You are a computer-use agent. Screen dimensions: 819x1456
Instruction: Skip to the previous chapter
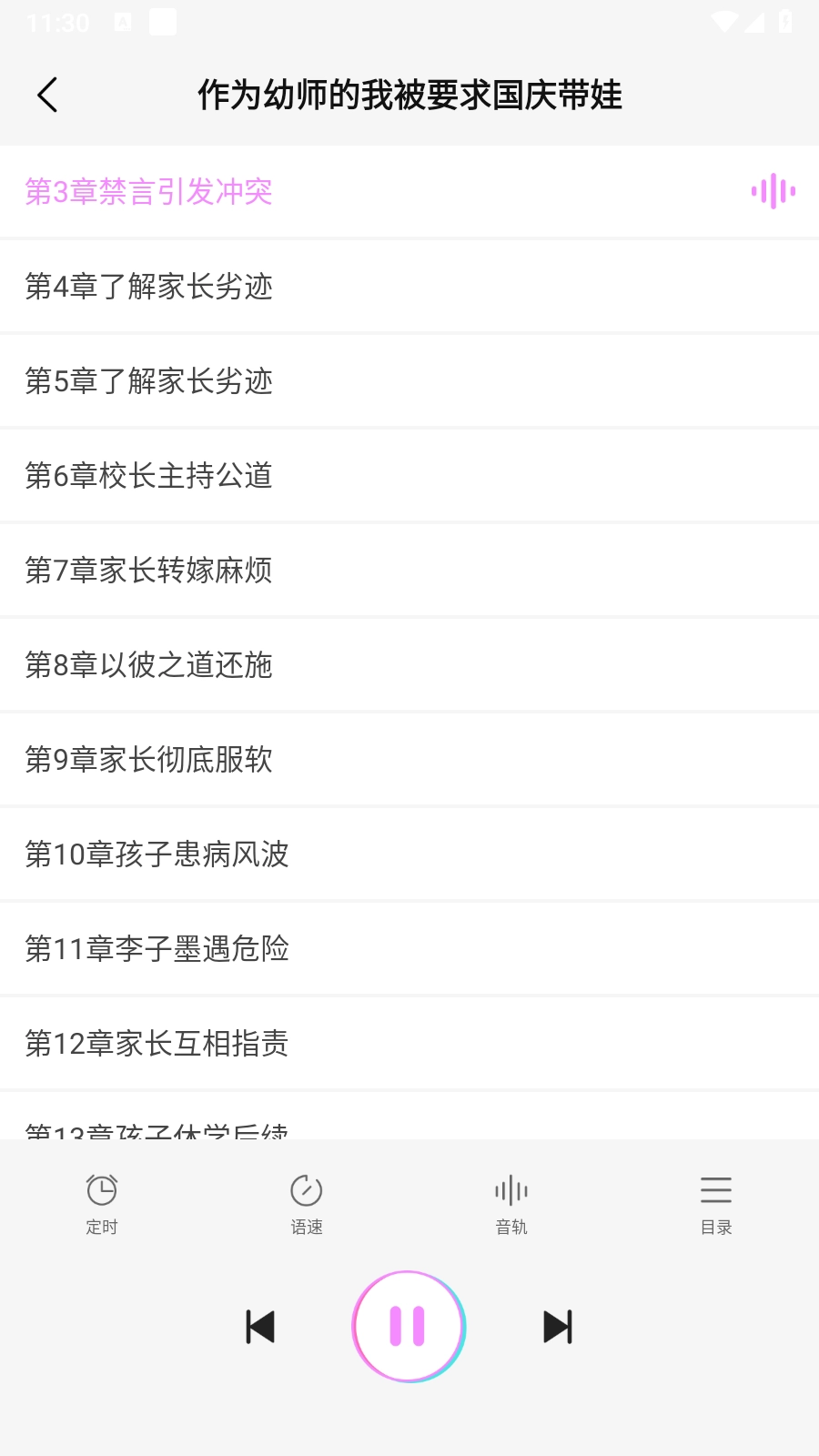[260, 1327]
